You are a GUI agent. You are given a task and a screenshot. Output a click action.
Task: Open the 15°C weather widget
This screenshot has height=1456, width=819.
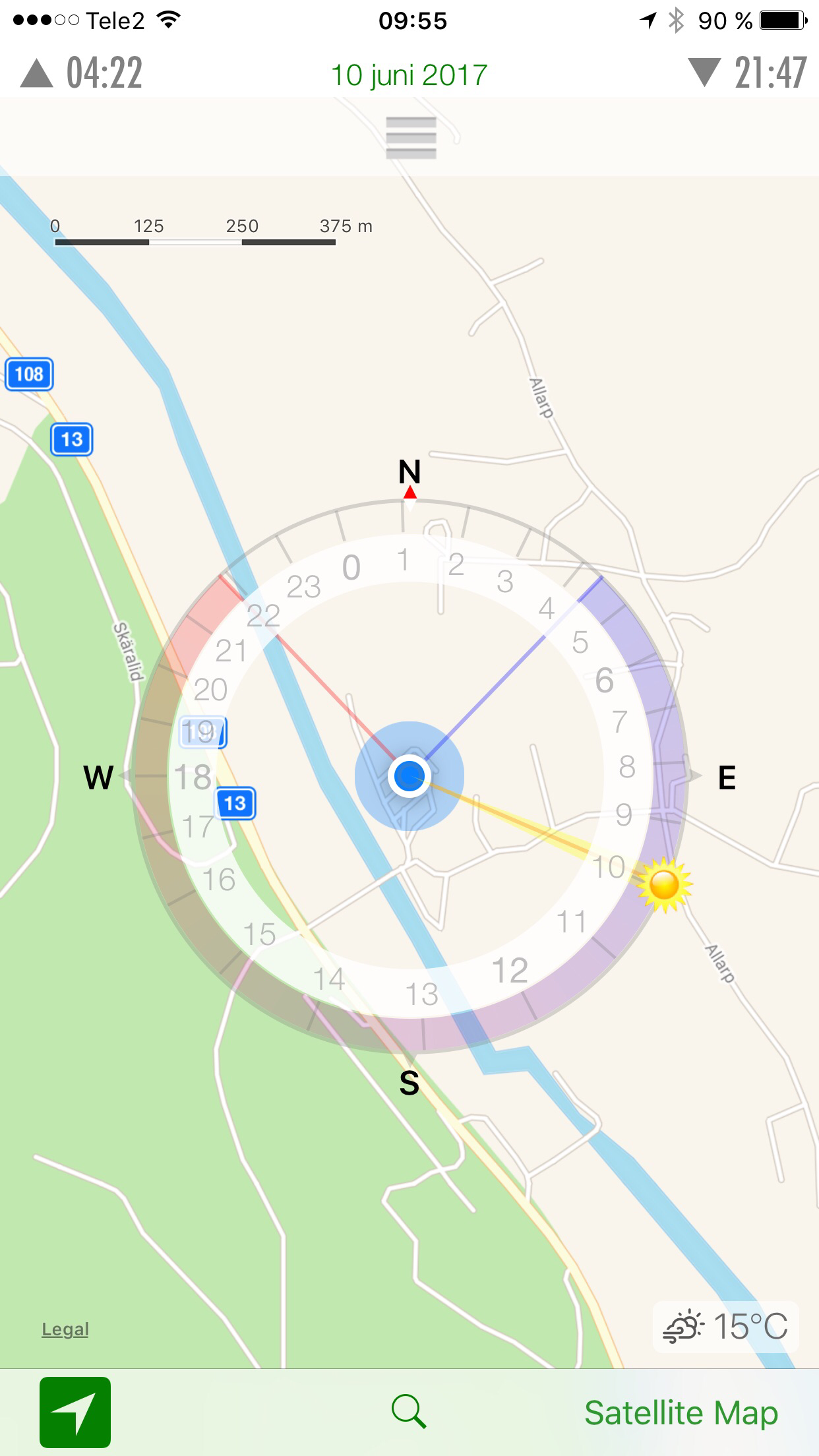(725, 1327)
